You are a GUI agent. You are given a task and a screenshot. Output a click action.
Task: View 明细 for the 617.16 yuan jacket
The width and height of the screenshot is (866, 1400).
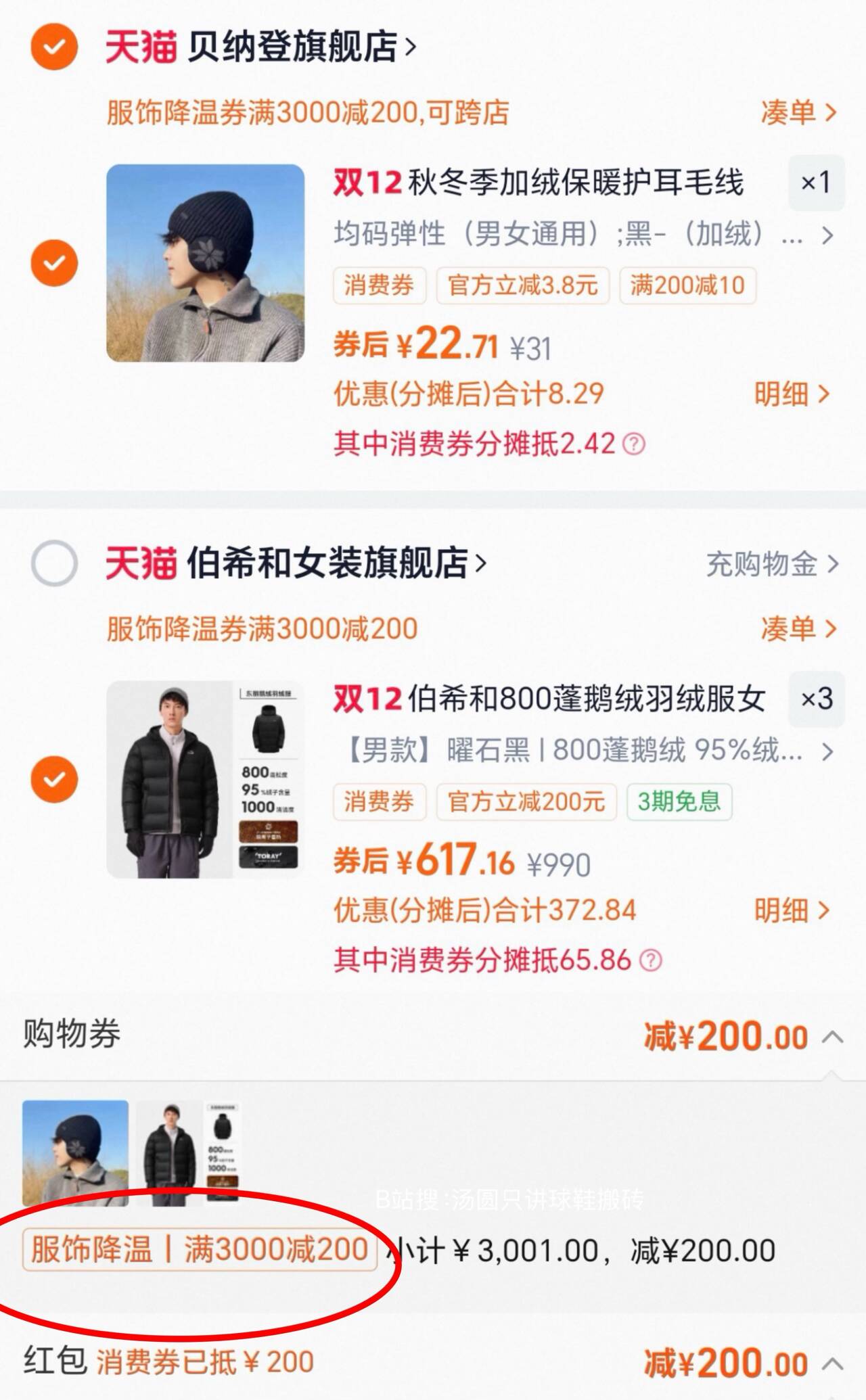tap(792, 910)
